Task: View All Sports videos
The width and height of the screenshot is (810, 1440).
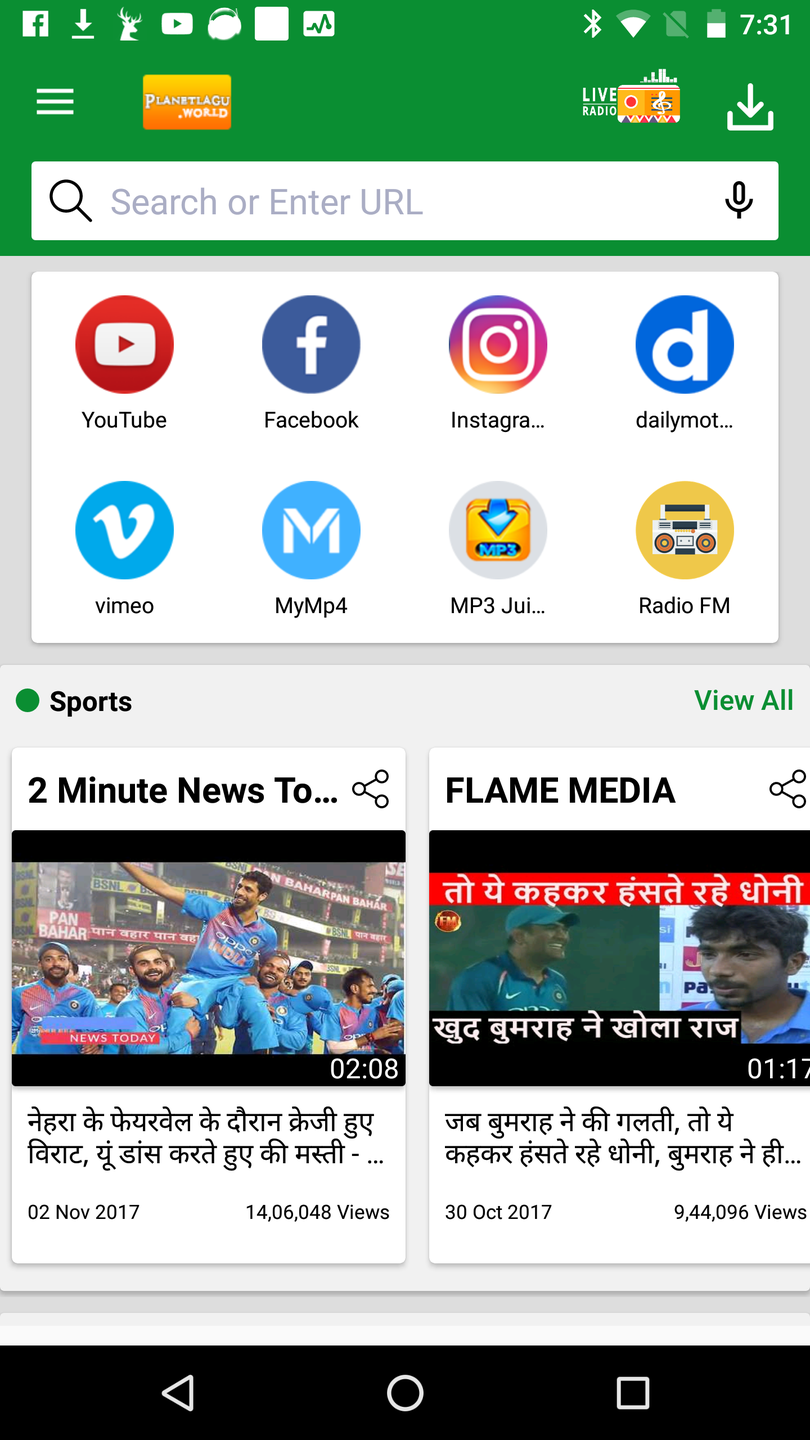Action: click(x=743, y=700)
